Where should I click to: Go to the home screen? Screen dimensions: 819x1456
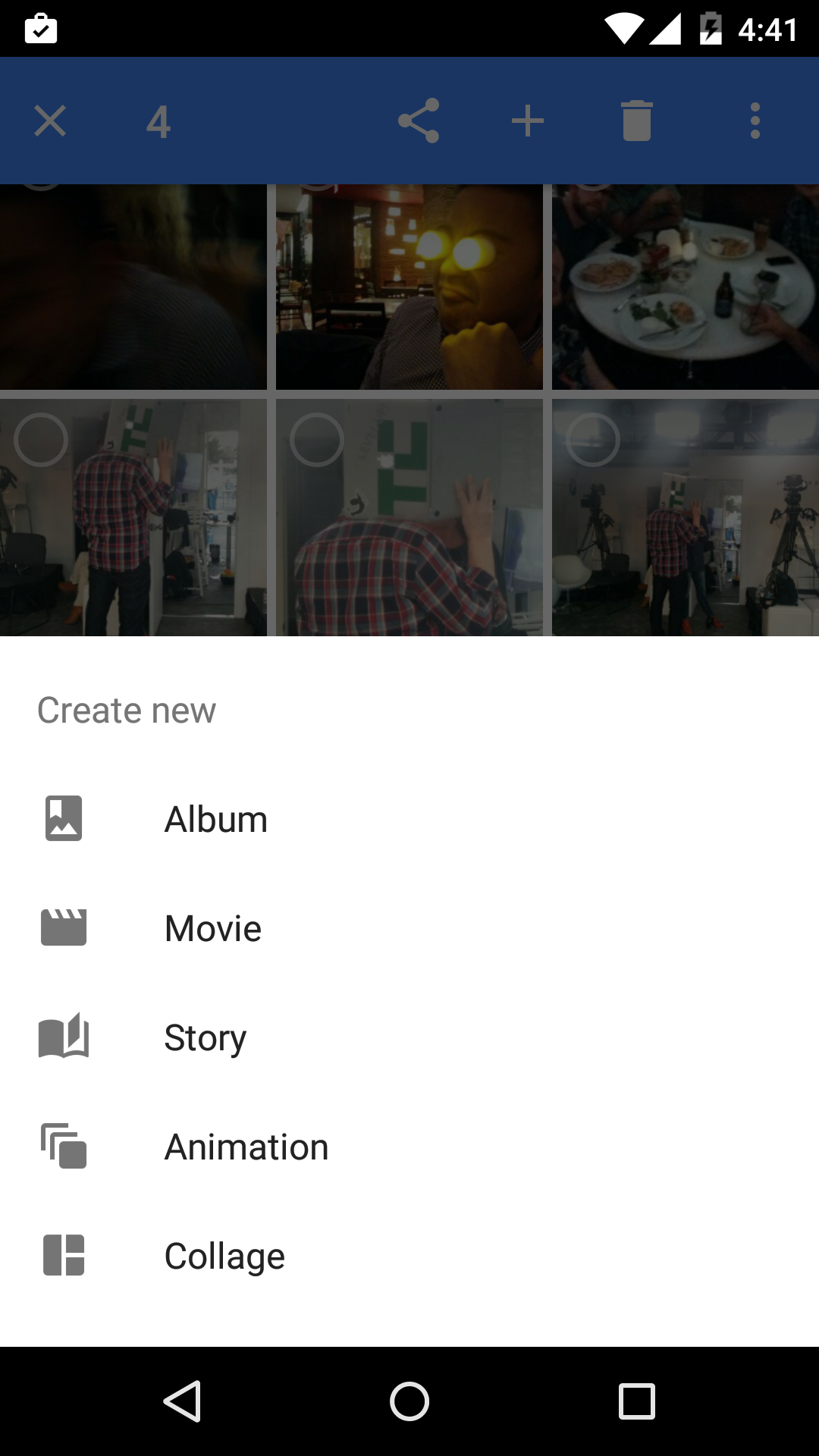pyautogui.click(x=409, y=1401)
